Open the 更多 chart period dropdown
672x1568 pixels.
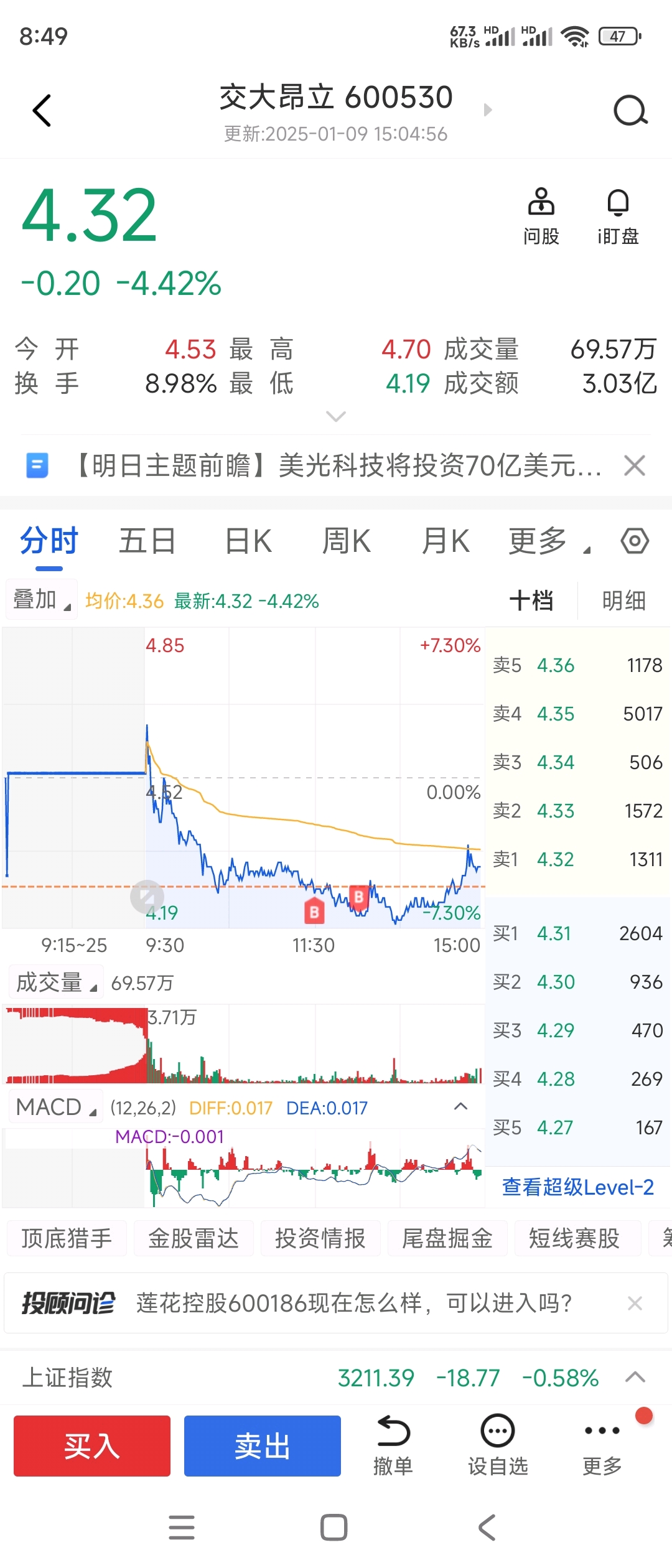(x=548, y=541)
